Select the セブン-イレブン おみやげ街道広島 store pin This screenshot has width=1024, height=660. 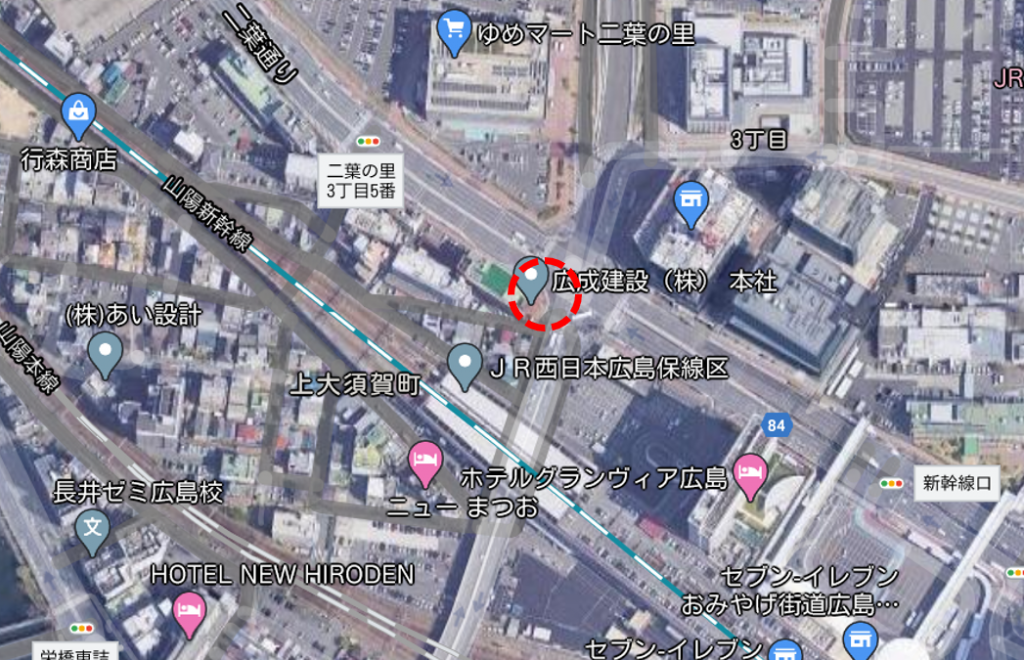[860, 637]
